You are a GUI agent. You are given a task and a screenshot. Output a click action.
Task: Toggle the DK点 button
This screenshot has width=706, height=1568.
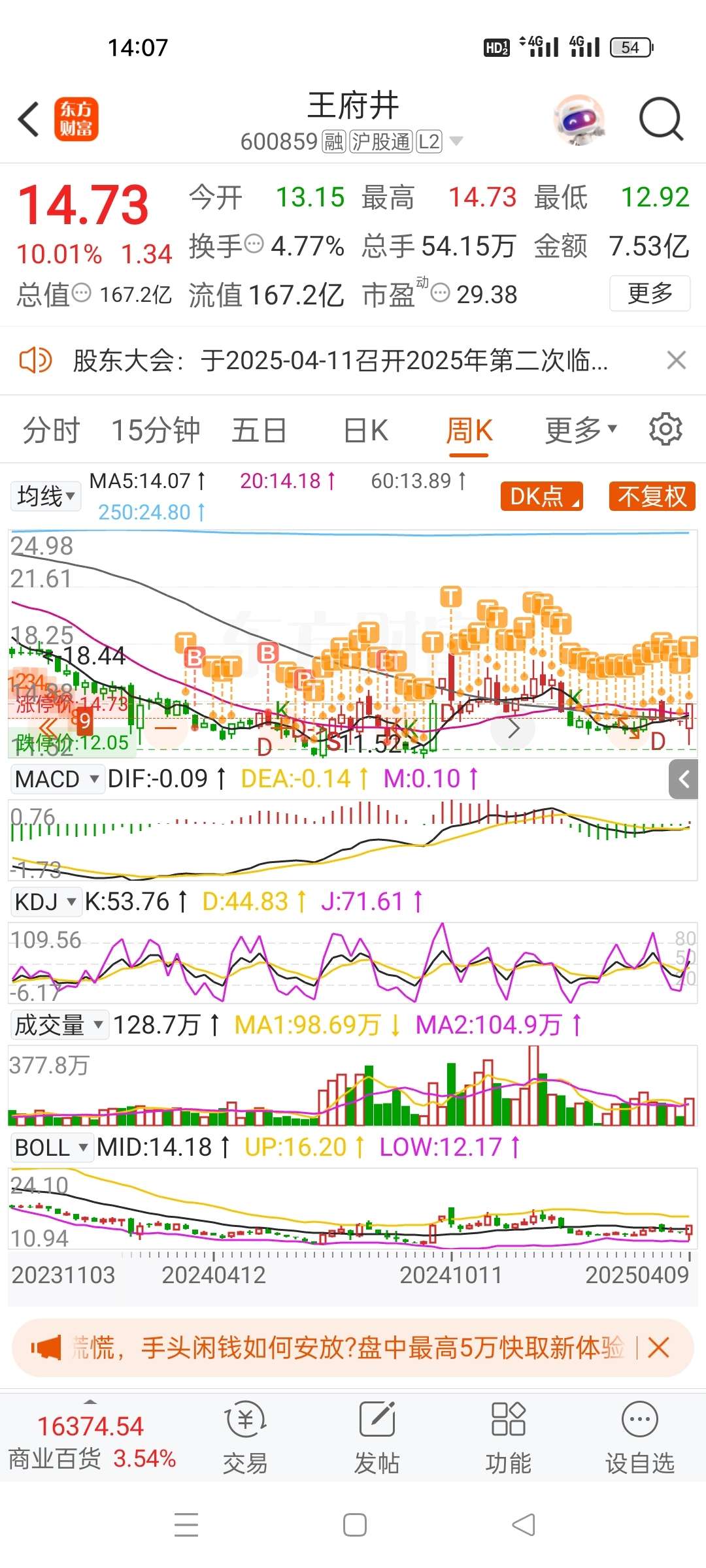tap(541, 497)
